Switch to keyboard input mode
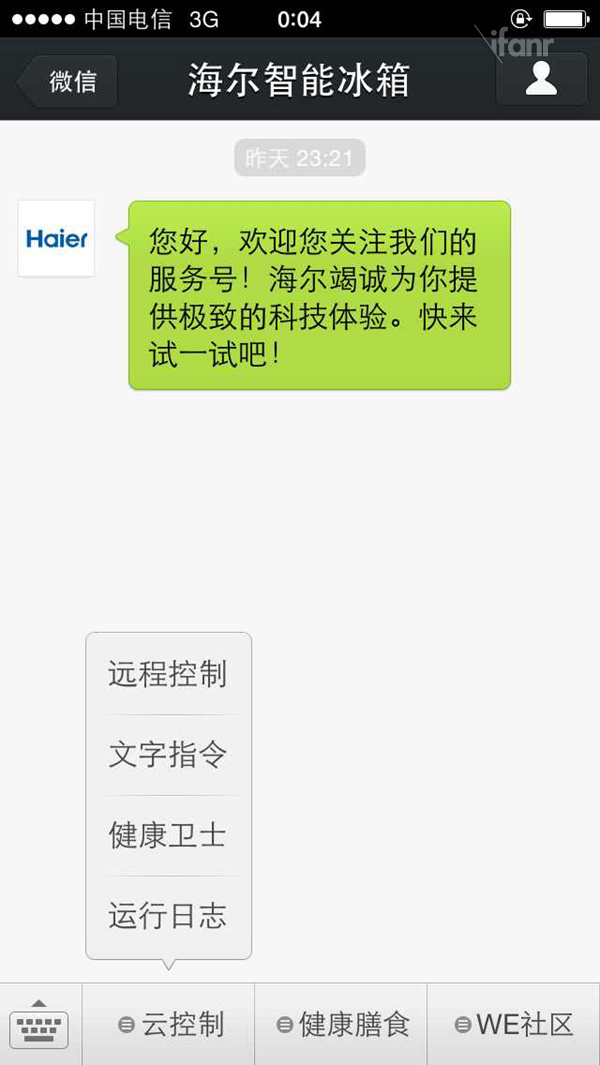The height and width of the screenshot is (1065, 600). coord(40,1024)
